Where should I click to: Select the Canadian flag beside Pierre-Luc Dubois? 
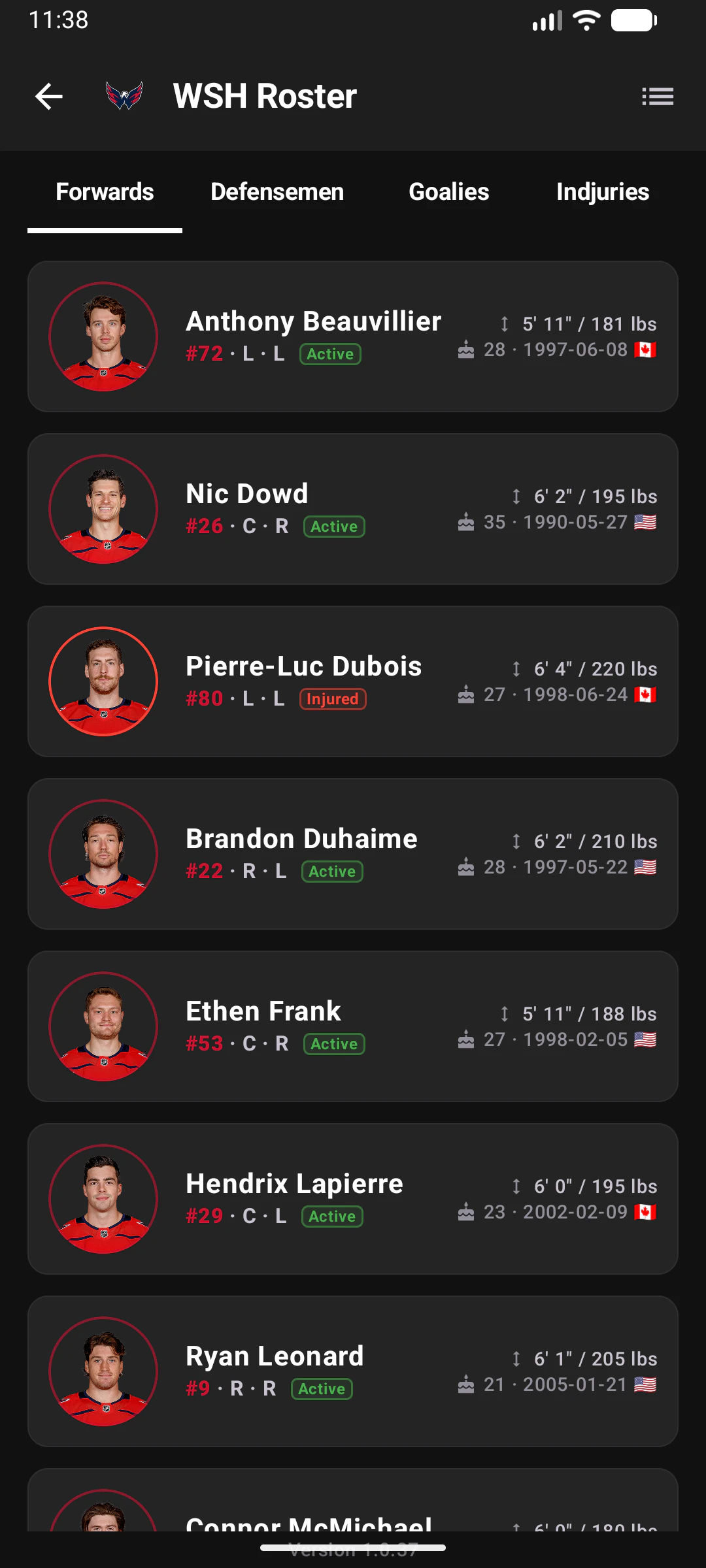(x=646, y=694)
